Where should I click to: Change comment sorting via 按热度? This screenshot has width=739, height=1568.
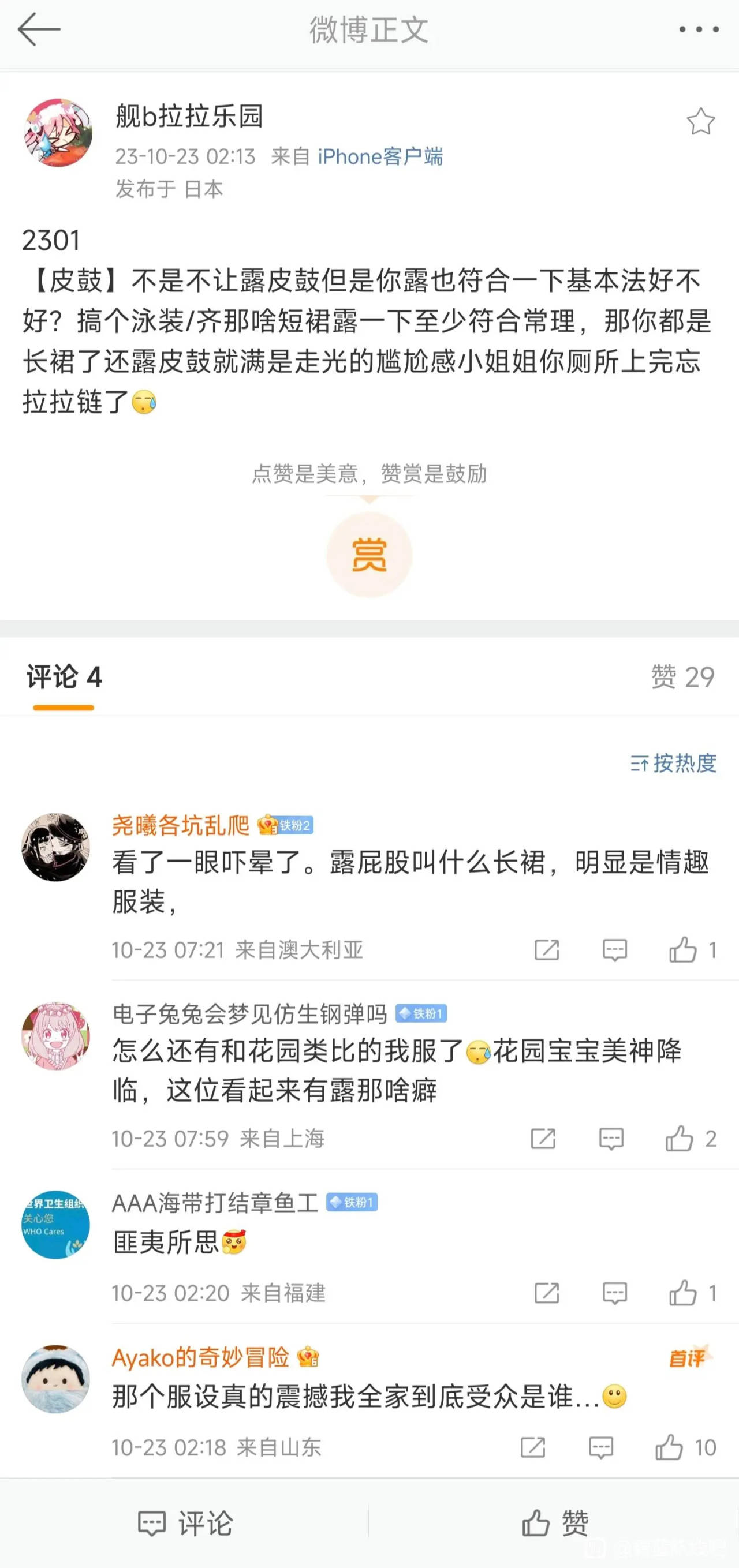(x=673, y=763)
